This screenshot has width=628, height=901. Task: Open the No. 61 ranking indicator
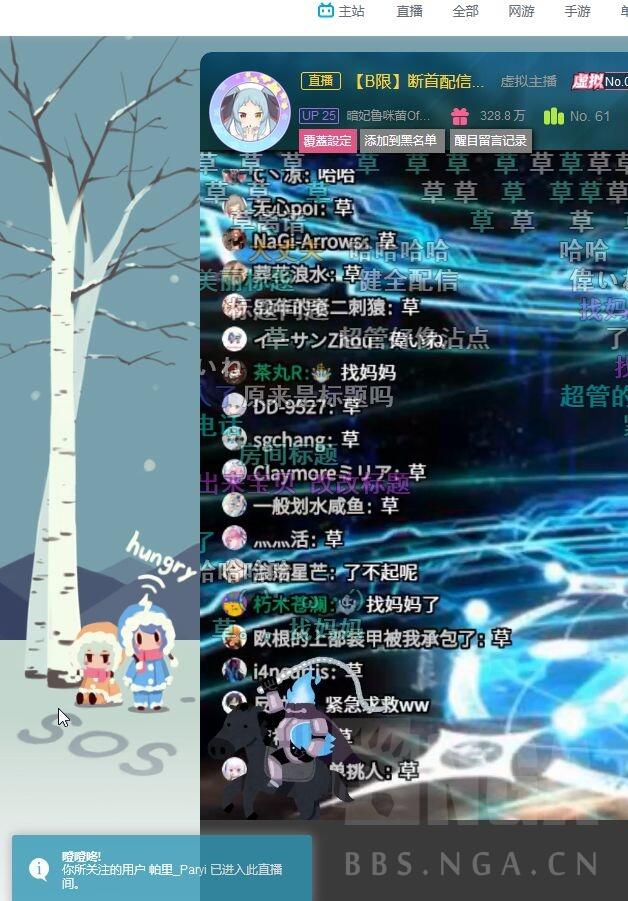pyautogui.click(x=578, y=116)
